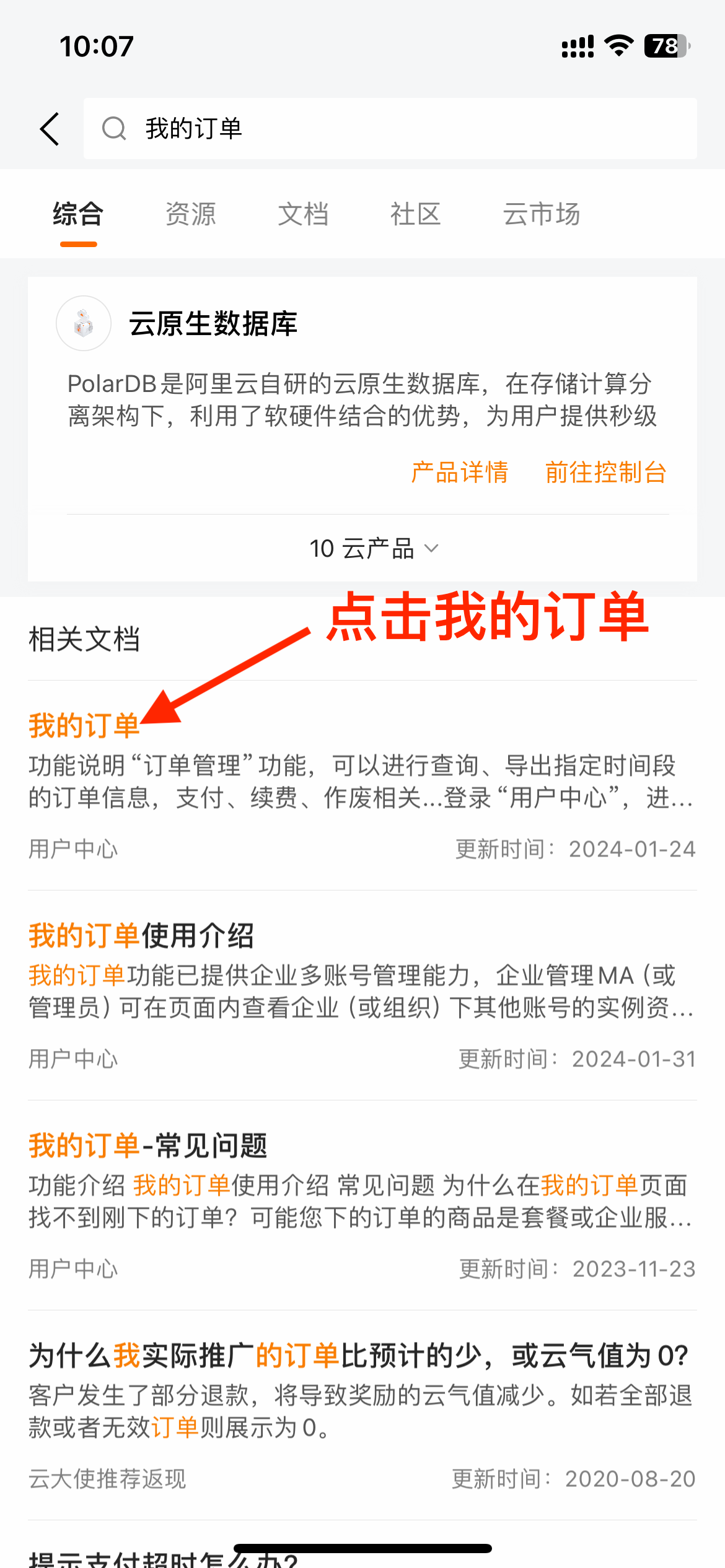Open 我的订单-常见问题 document
725x1568 pixels.
pyautogui.click(x=147, y=1146)
